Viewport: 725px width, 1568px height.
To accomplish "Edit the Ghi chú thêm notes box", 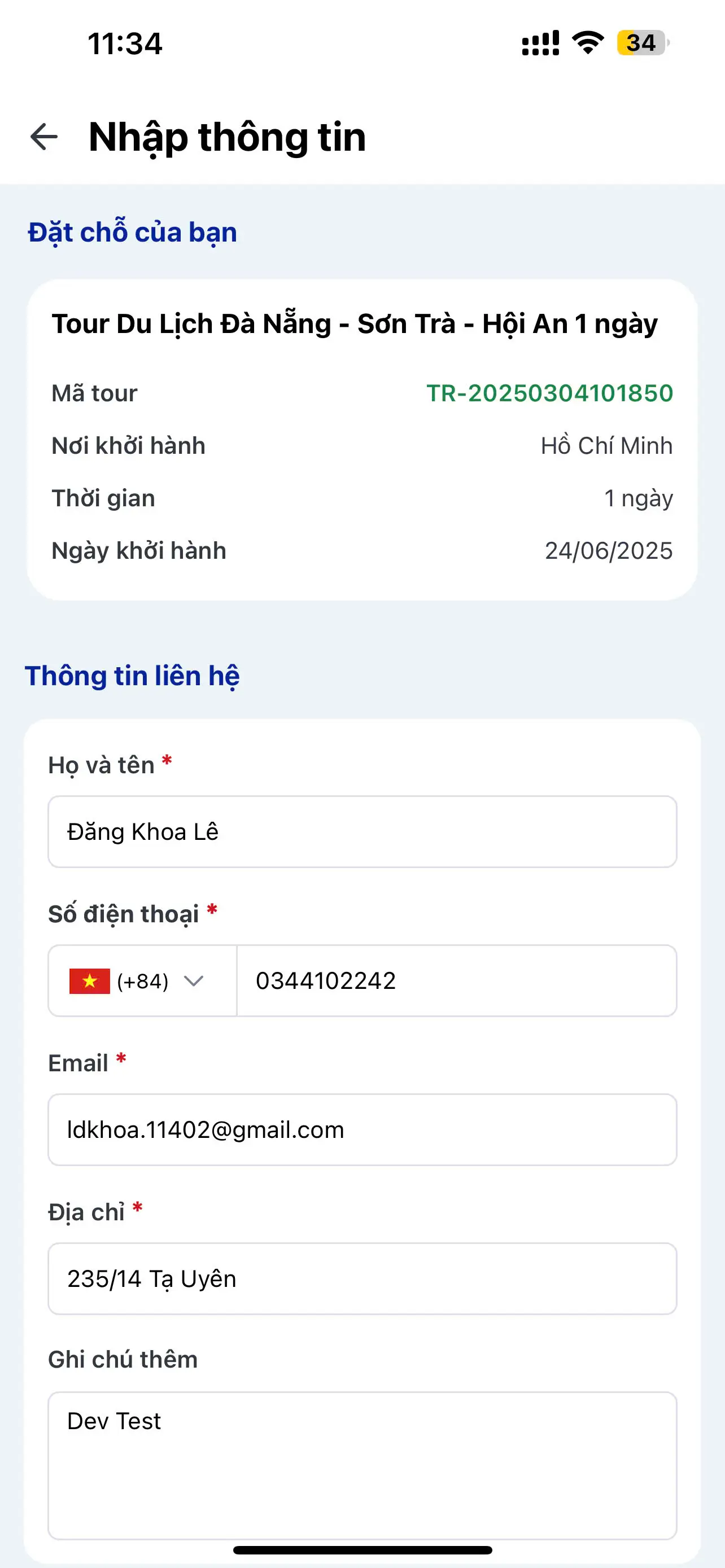I will [362, 1465].
